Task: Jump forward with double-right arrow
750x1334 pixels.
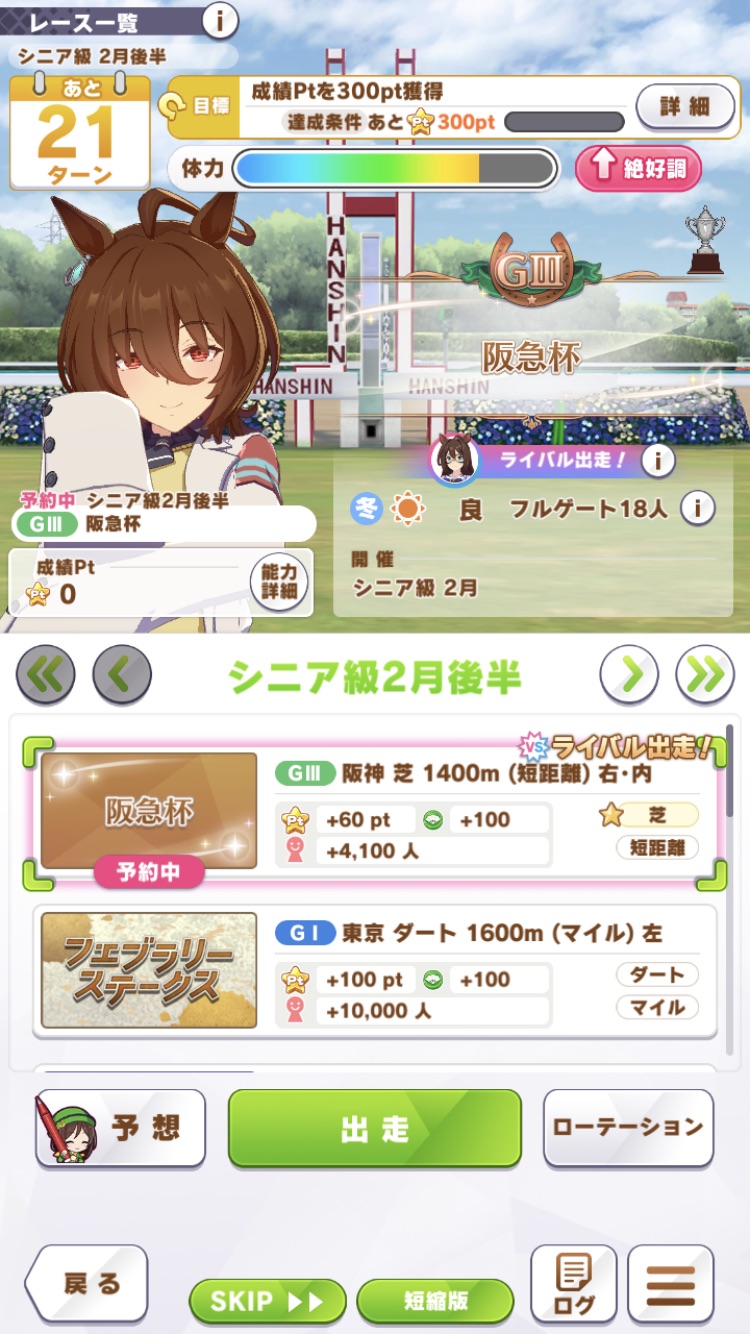Action: pos(704,677)
